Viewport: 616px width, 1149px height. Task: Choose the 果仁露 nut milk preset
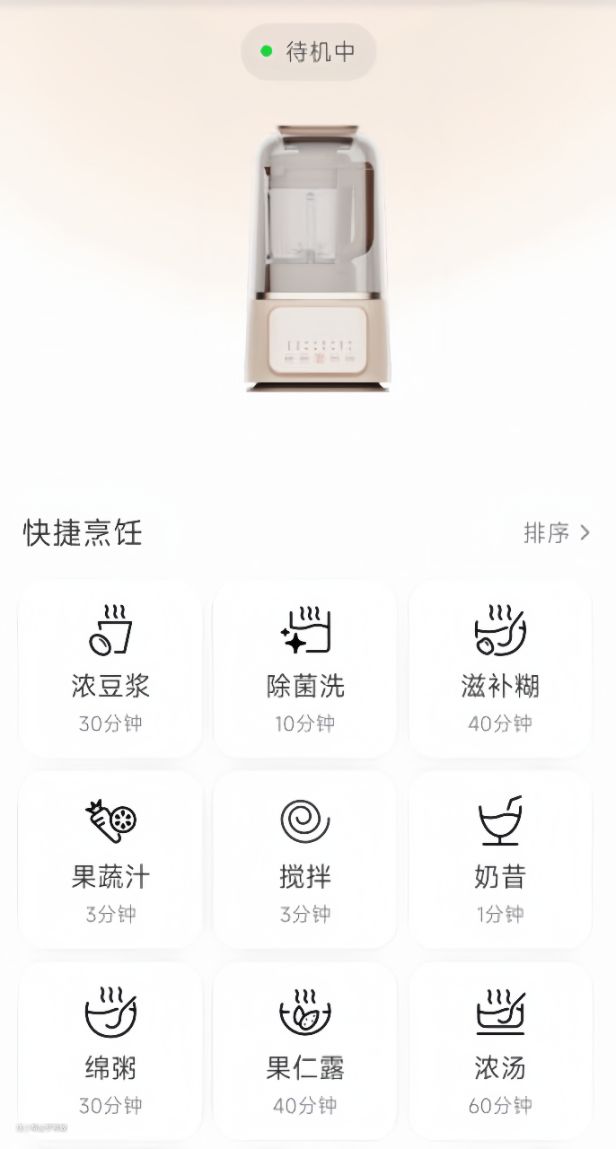point(305,1051)
